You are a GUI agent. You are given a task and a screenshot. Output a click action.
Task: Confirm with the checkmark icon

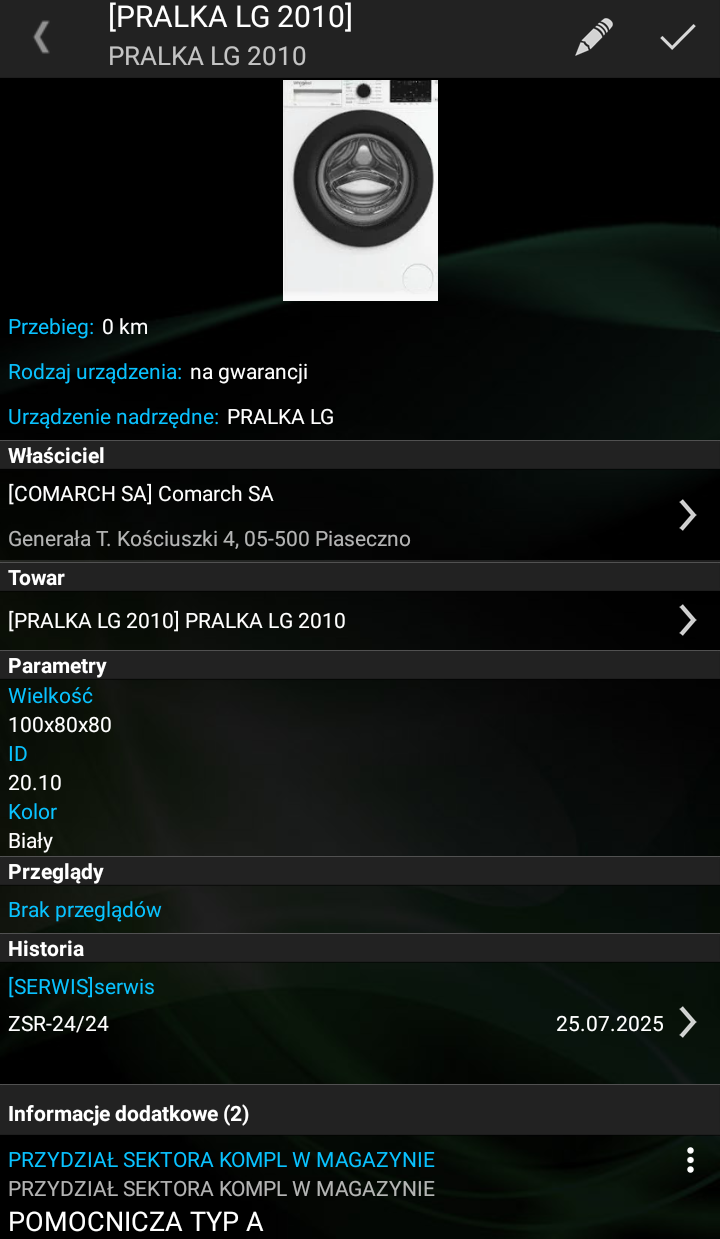pyautogui.click(x=677, y=38)
